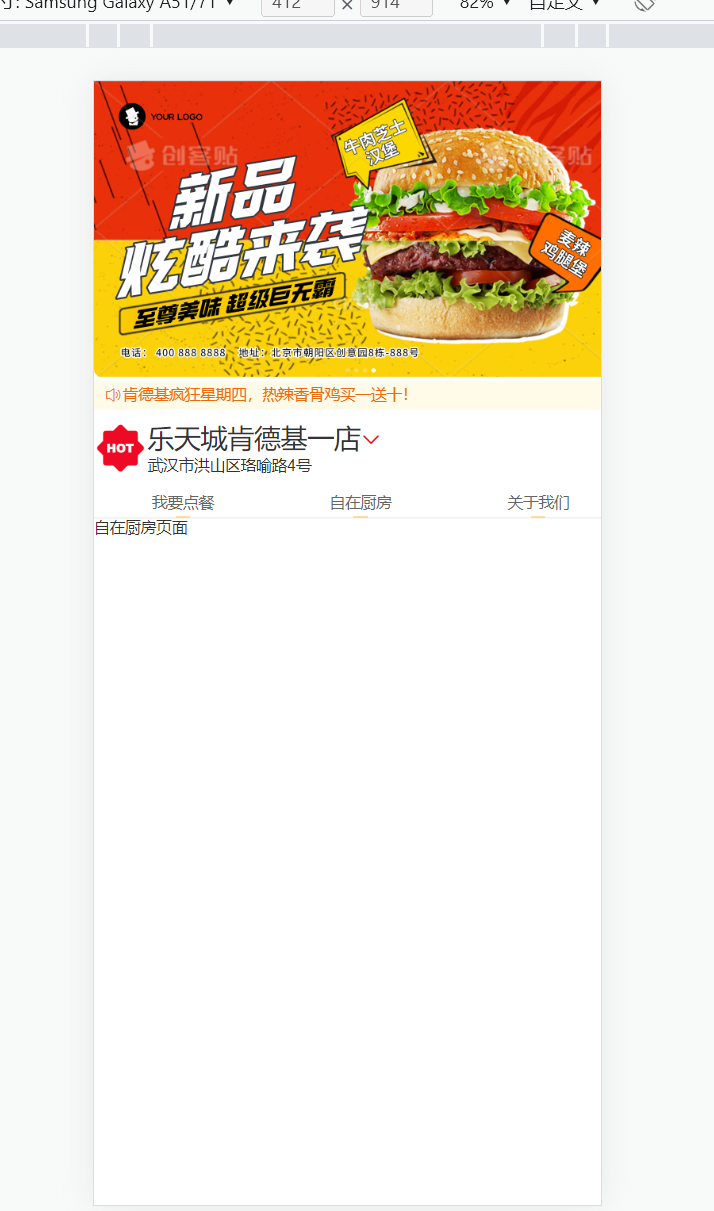Expand the 乐天城肯德基一店 store selector chevron
Viewport: 714px width, 1211px height.
pos(371,440)
